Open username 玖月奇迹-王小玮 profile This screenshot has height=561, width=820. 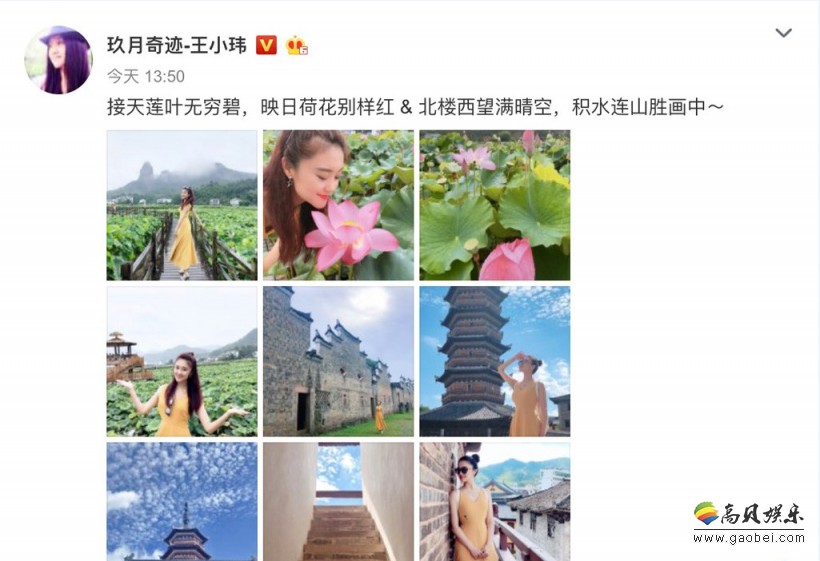(177, 45)
